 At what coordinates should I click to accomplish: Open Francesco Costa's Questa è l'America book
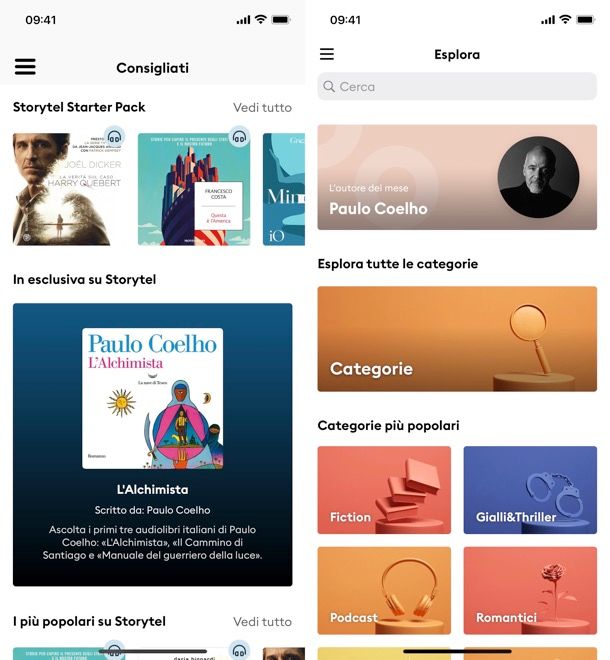tap(193, 189)
